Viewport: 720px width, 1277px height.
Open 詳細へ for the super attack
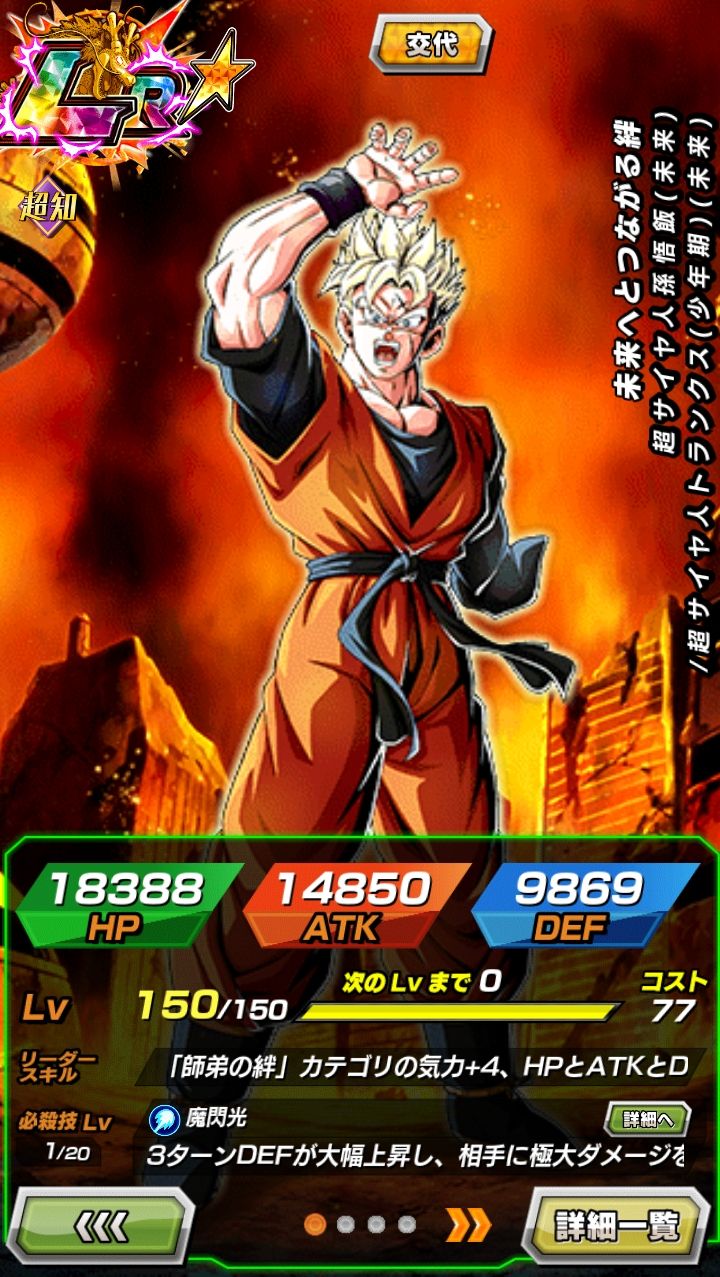tap(647, 1117)
